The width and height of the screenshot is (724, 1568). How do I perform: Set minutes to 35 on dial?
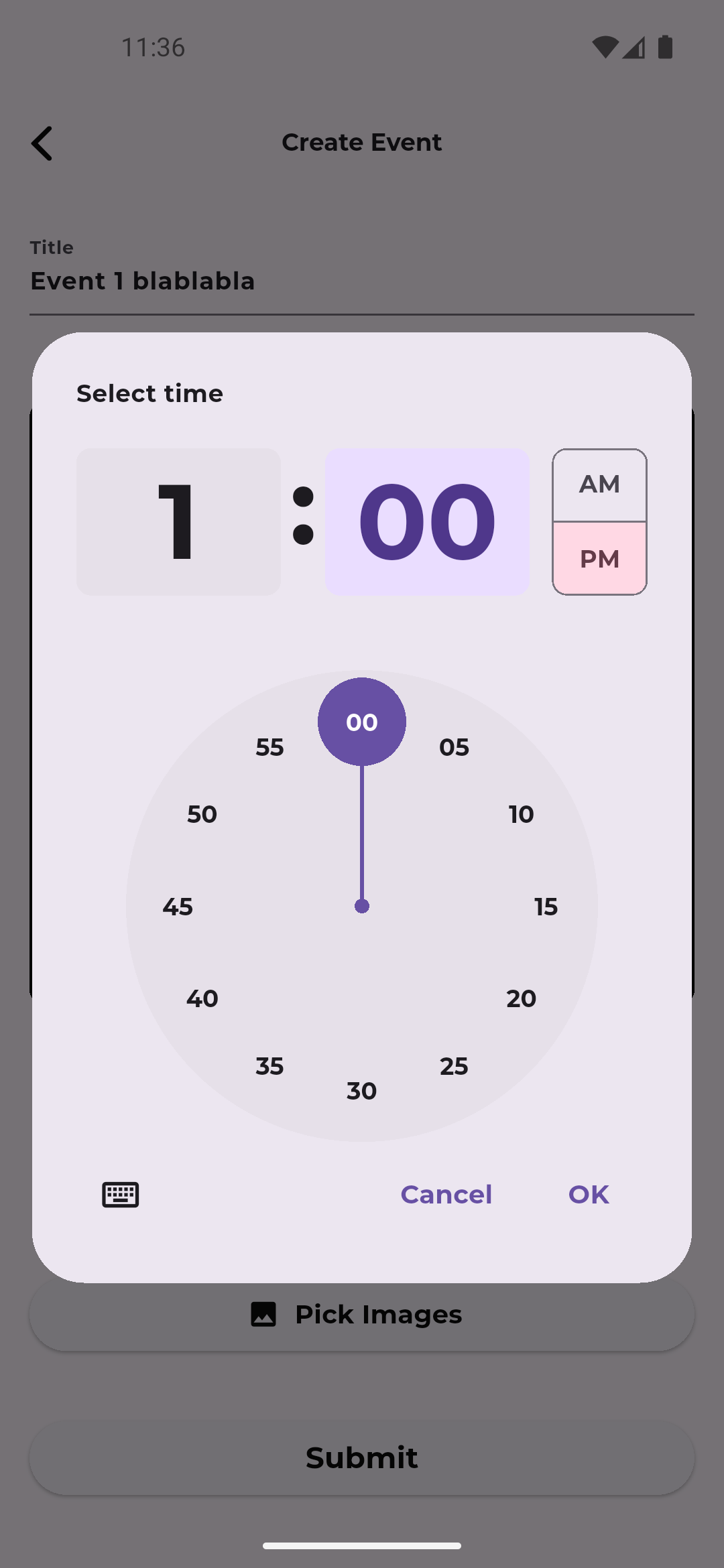[x=269, y=1066]
